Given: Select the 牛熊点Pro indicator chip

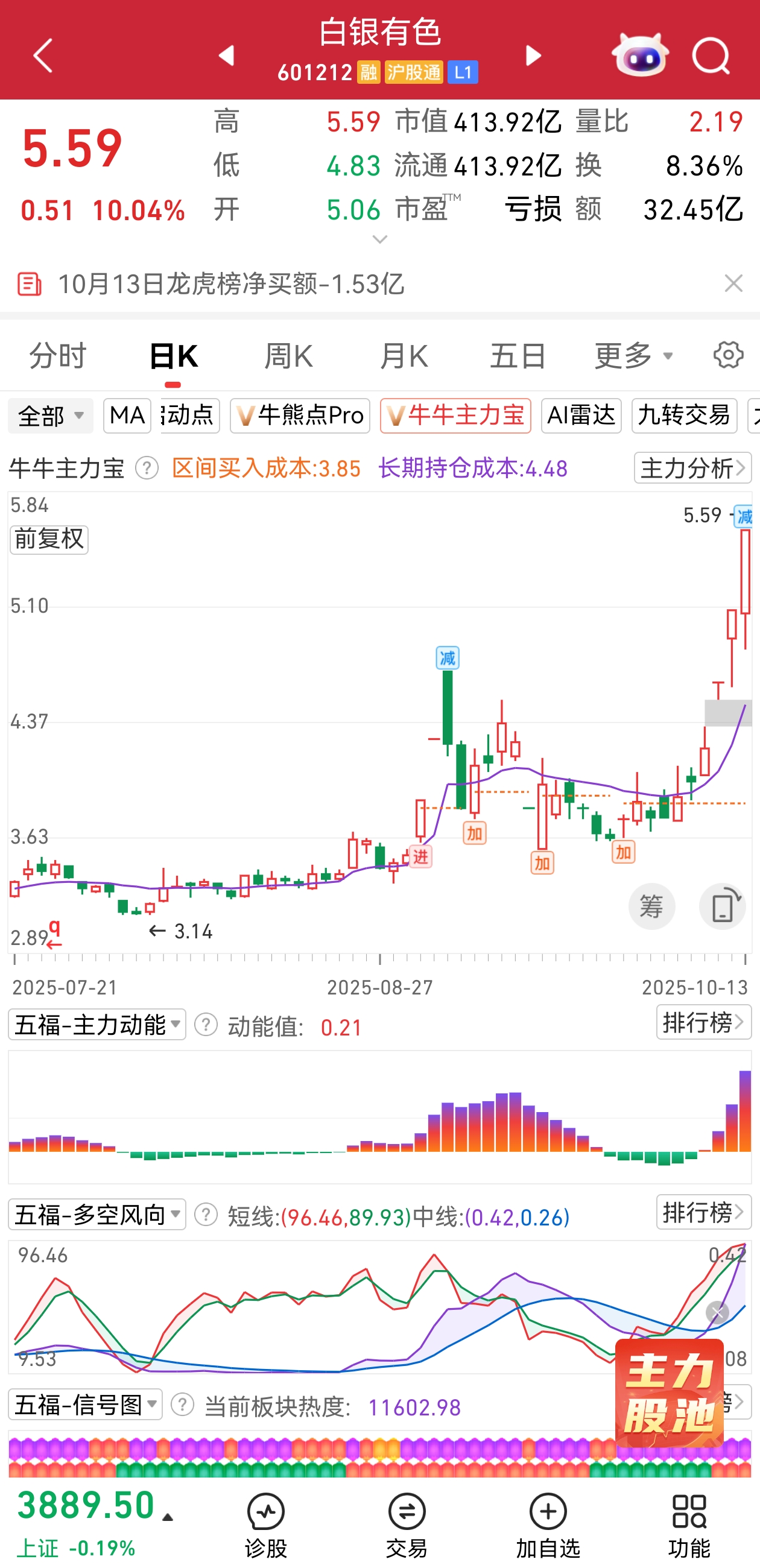Looking at the screenshot, I should click(300, 416).
